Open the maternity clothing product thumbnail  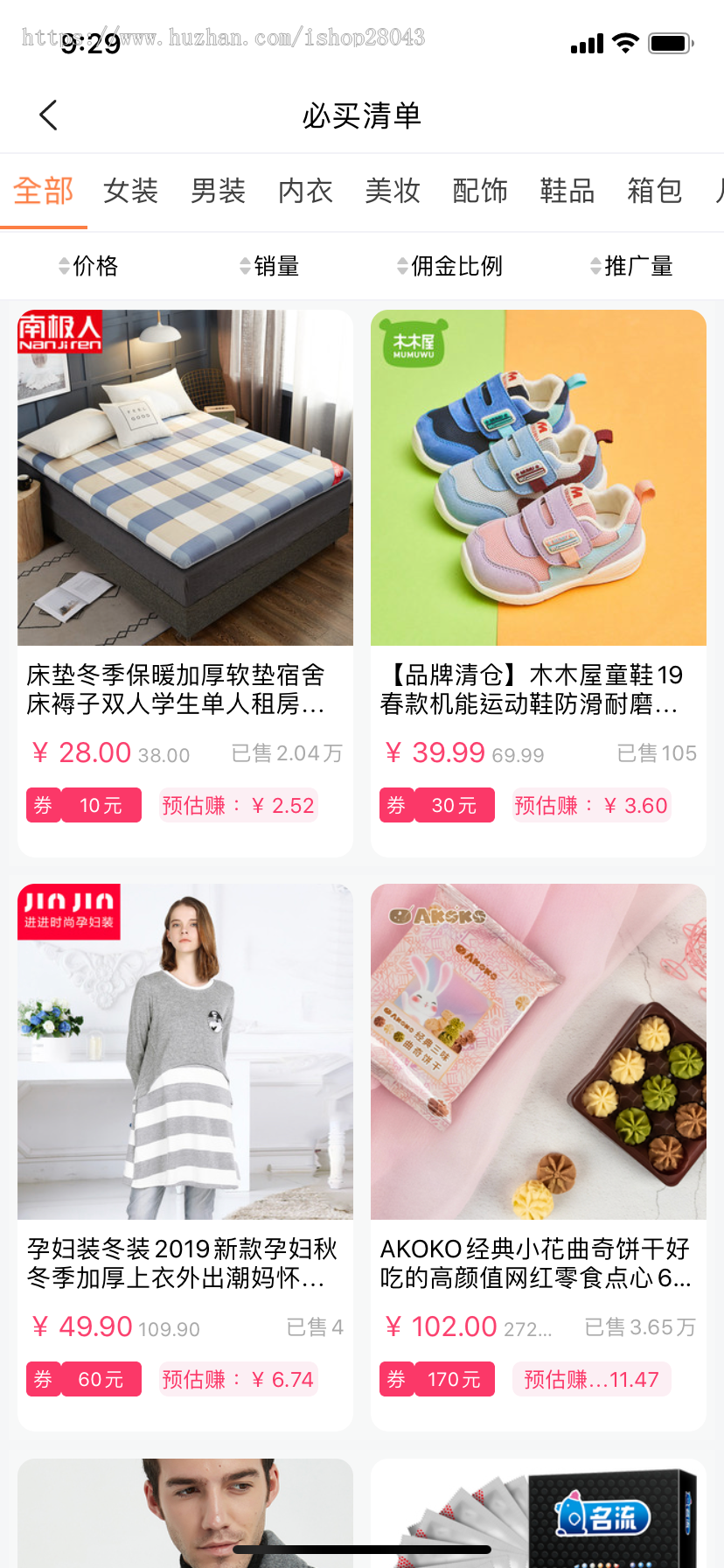click(x=184, y=1050)
